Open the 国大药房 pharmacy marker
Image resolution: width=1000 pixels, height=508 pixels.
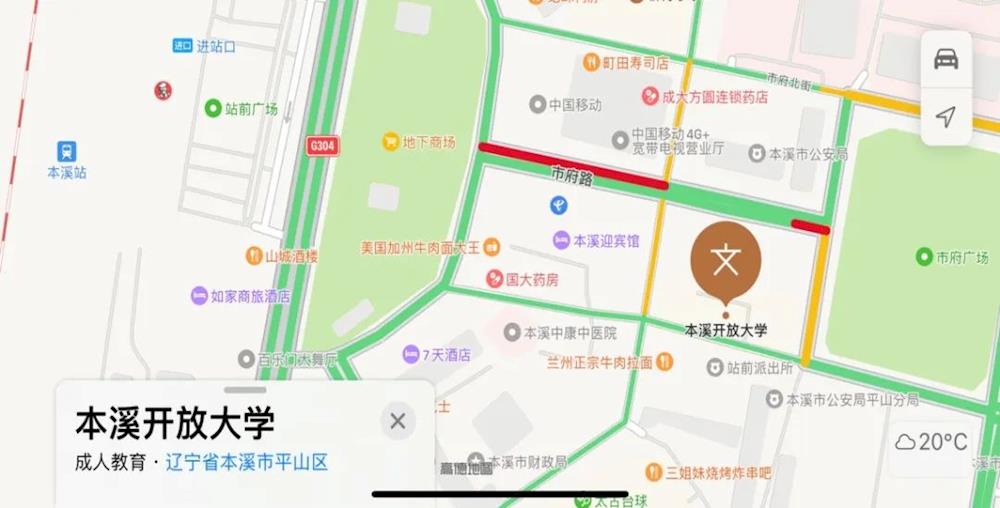494,279
